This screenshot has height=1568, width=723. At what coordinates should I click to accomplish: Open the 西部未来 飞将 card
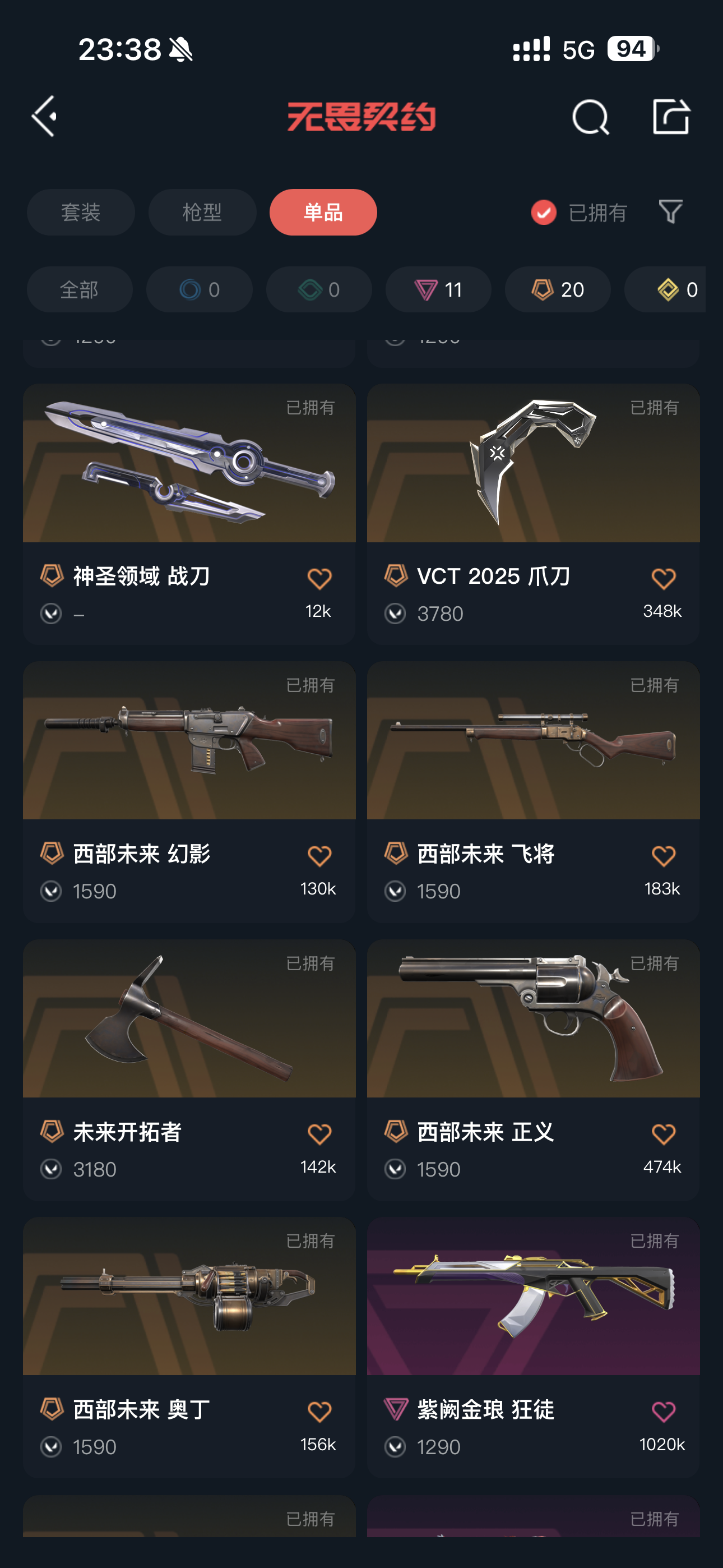pyautogui.click(x=533, y=792)
